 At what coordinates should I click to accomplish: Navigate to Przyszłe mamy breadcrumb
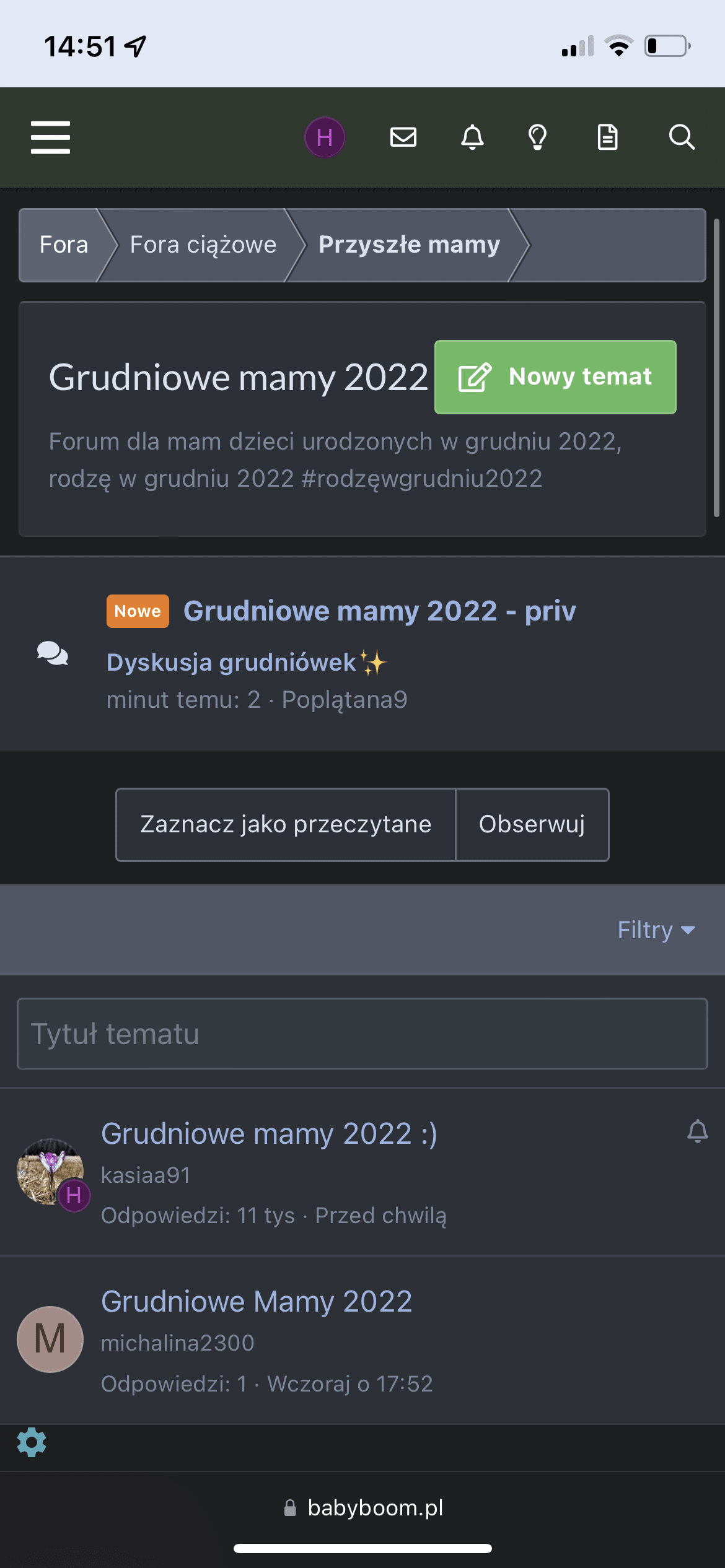point(409,245)
